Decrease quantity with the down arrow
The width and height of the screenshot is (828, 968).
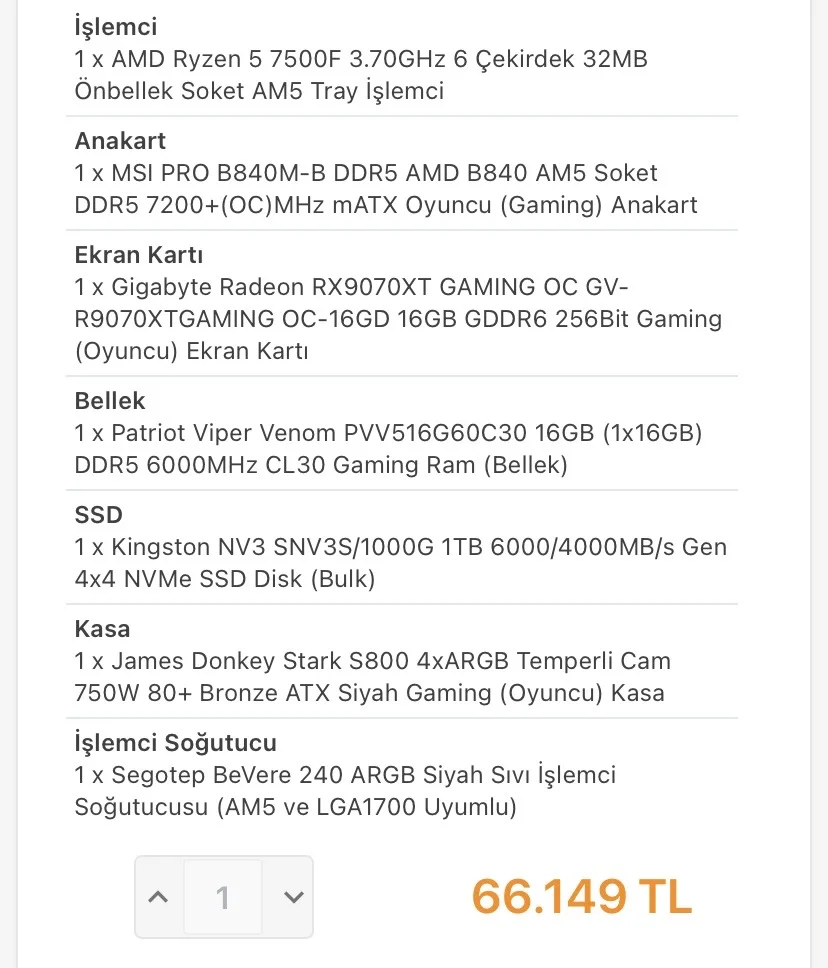292,897
